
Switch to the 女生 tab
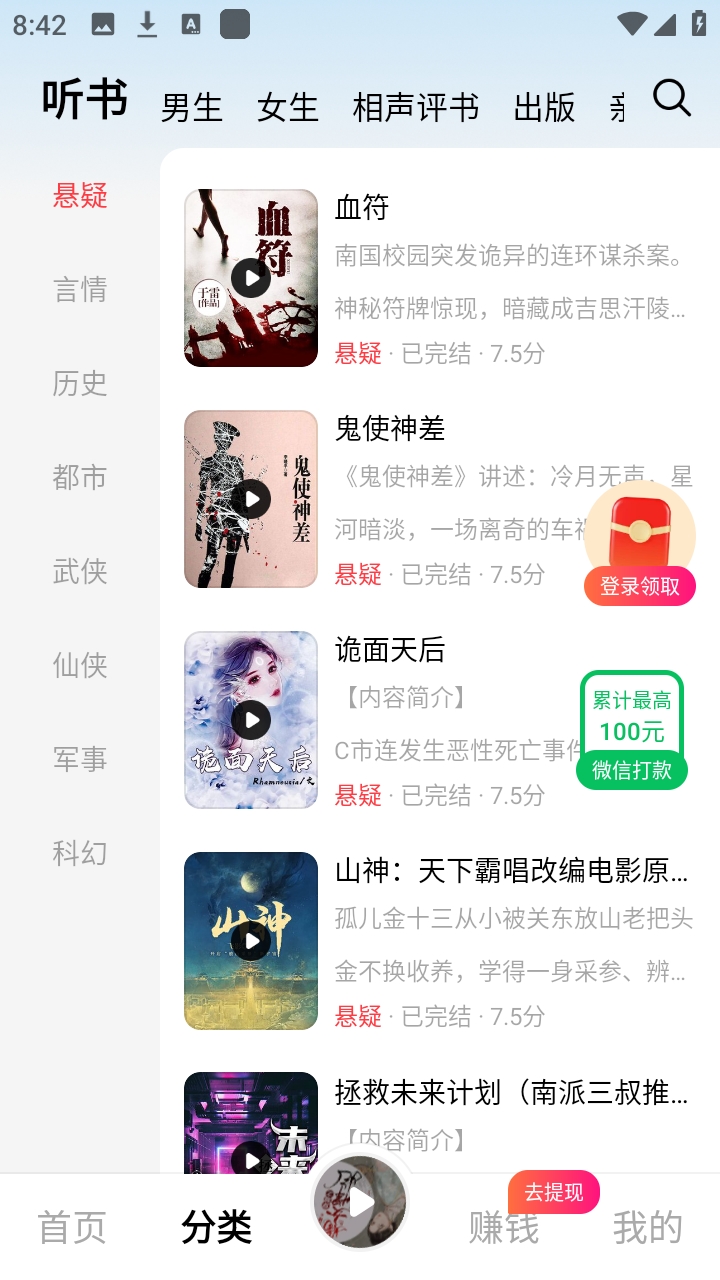(287, 108)
